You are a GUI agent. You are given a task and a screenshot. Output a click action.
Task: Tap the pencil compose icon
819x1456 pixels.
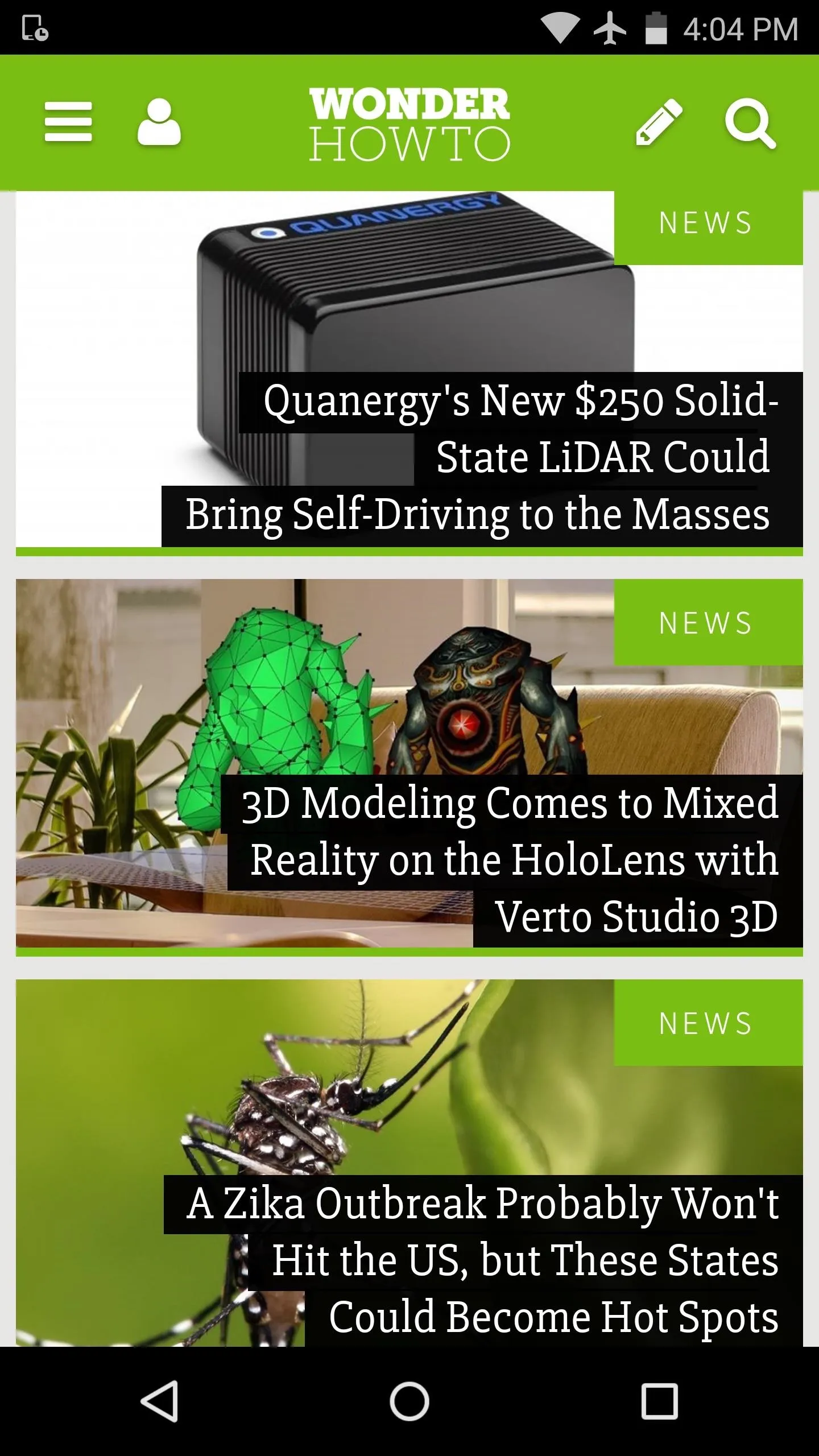click(x=659, y=122)
